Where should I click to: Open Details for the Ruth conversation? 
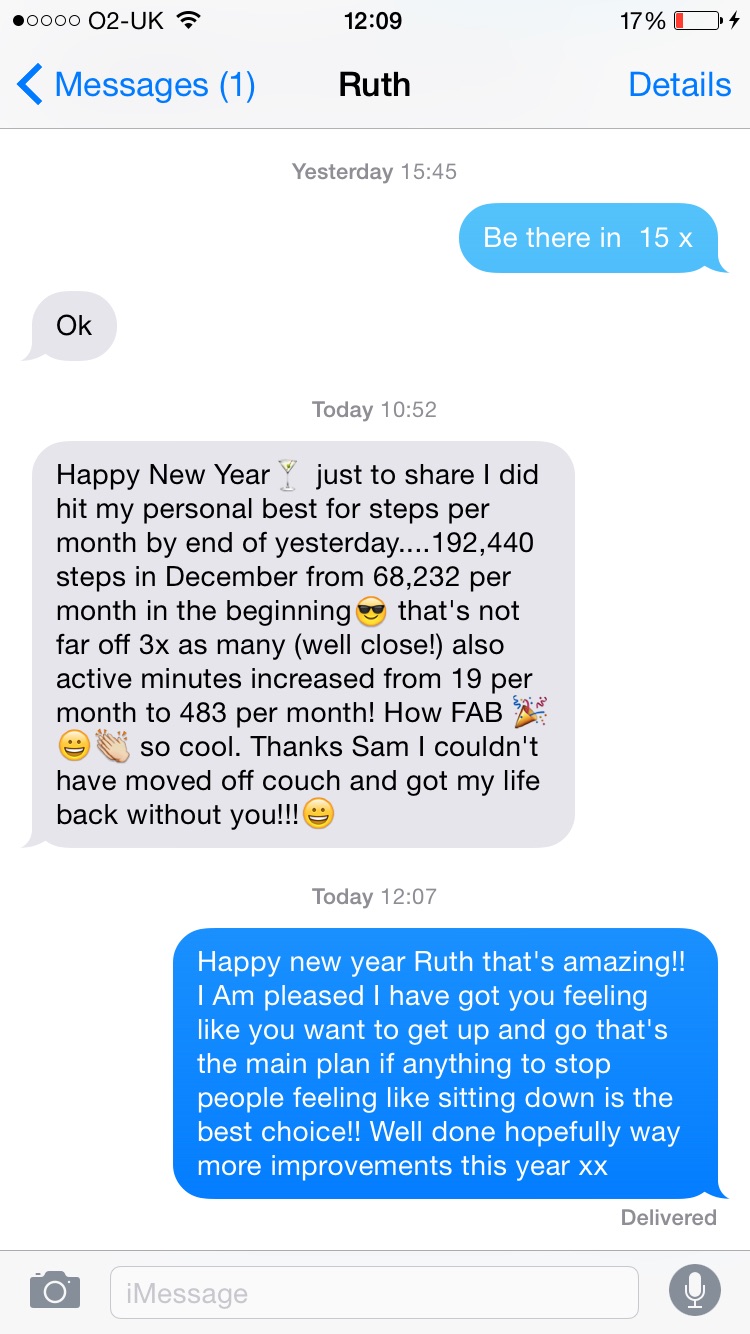[679, 85]
